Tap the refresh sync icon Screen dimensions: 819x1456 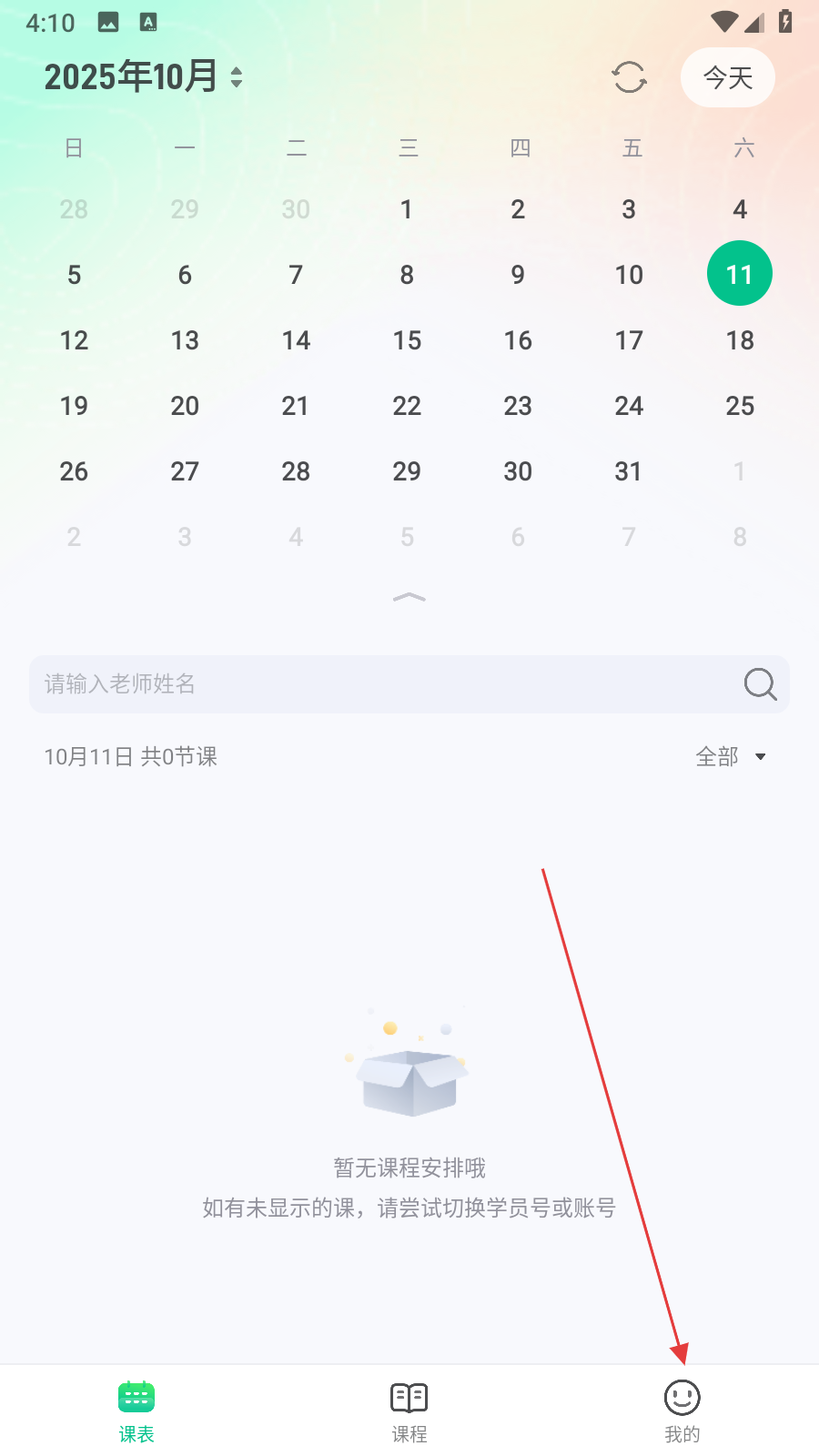point(629,77)
